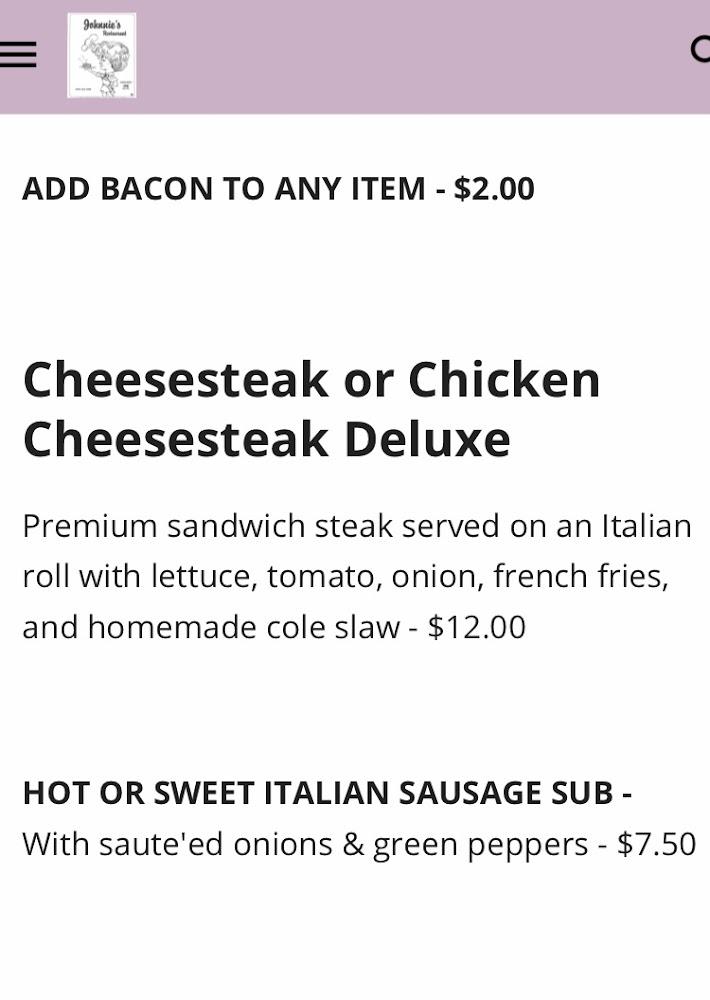Tap the Johnnie's Restaurant logo in header
This screenshot has height=1000, width=710.
tap(102, 56)
